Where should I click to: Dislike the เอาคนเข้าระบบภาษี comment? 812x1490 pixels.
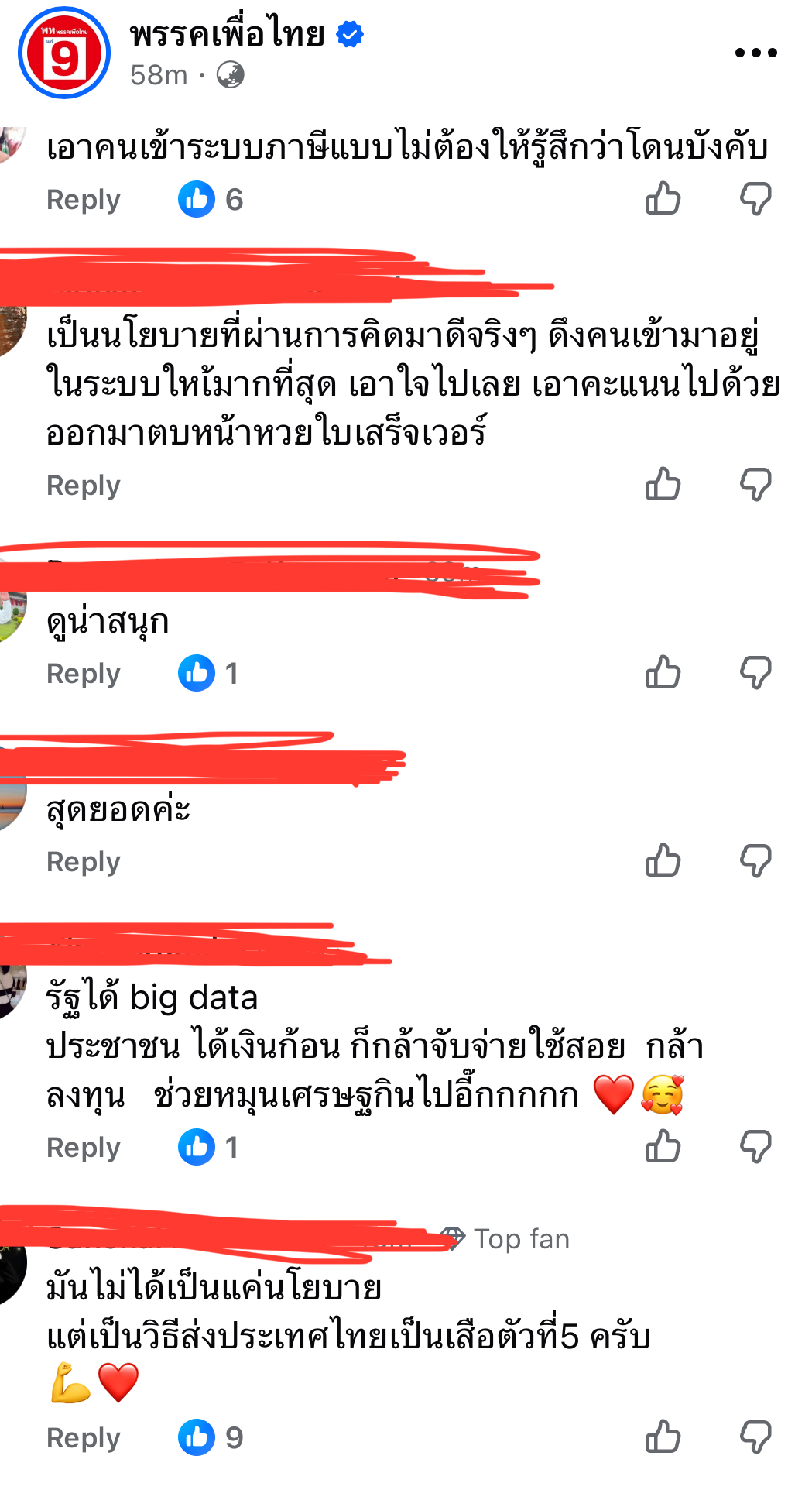click(755, 199)
